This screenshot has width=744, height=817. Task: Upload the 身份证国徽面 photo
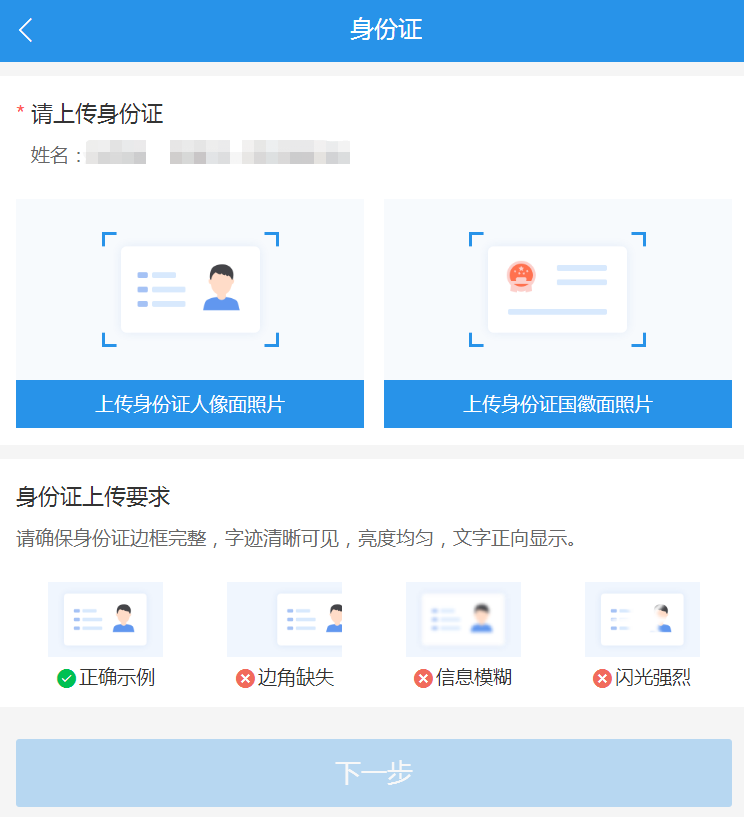pyautogui.click(x=558, y=404)
